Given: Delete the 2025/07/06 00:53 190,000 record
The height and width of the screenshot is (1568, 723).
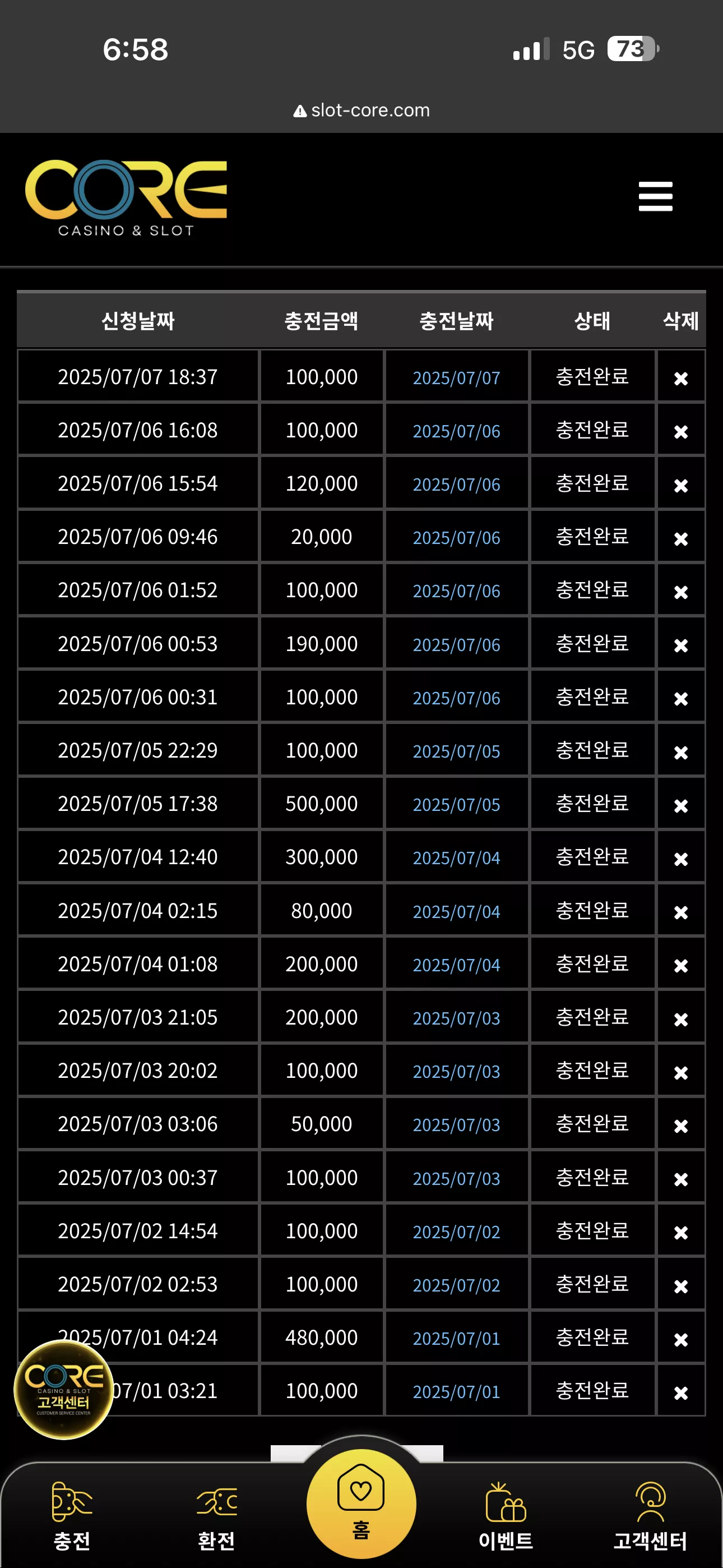Looking at the screenshot, I should pos(680,645).
